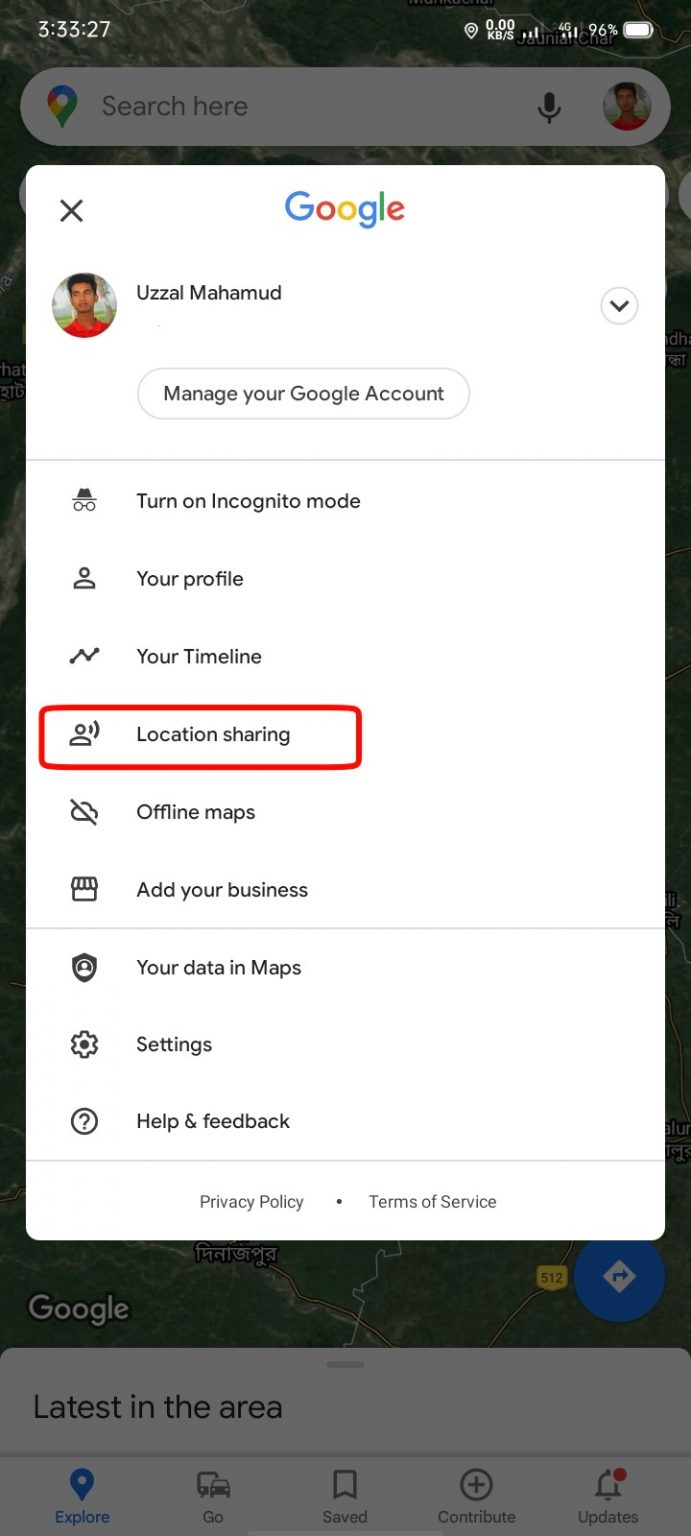Open Your data in Maps
691x1536 pixels.
coord(345,968)
